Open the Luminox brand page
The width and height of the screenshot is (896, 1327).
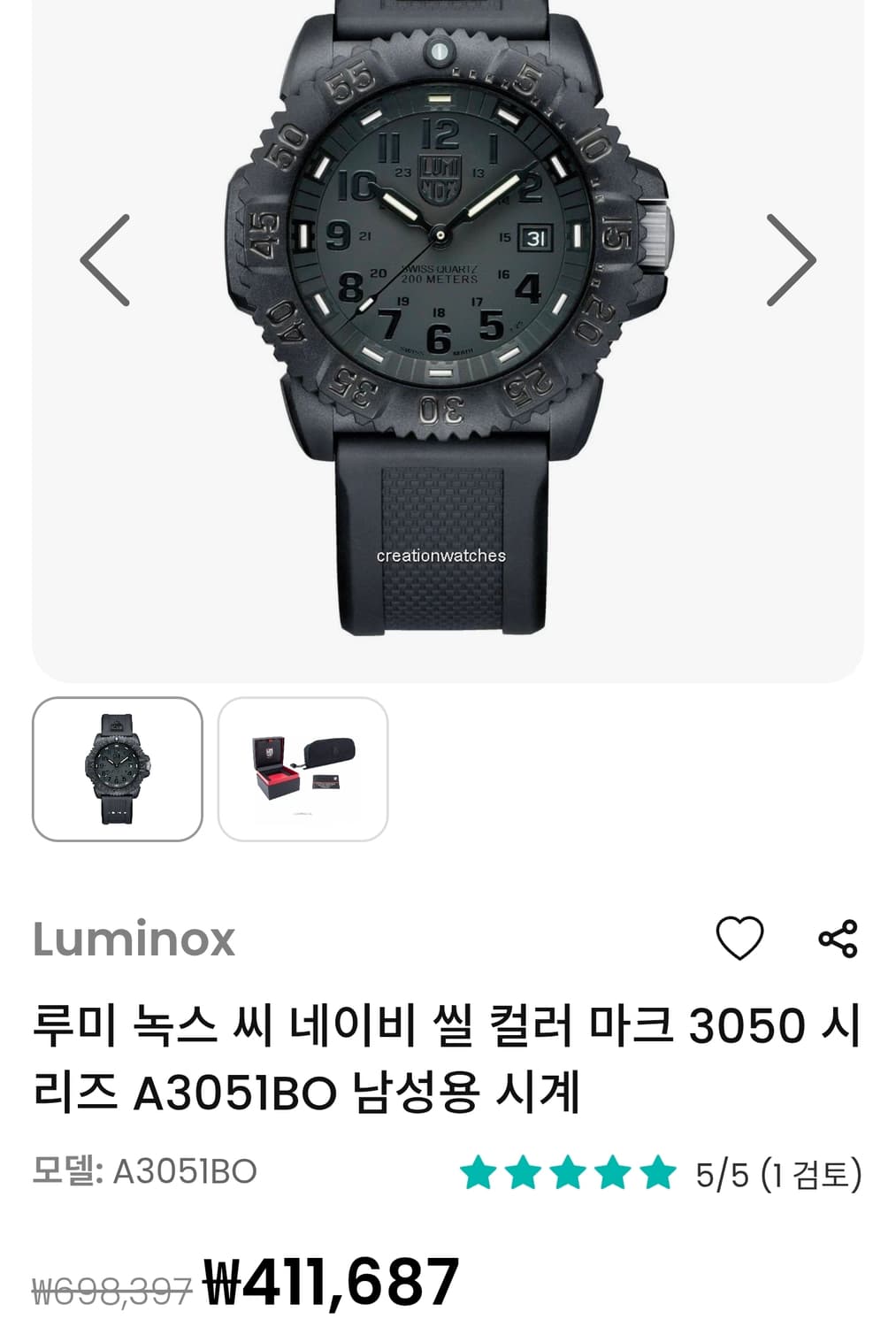(x=133, y=940)
